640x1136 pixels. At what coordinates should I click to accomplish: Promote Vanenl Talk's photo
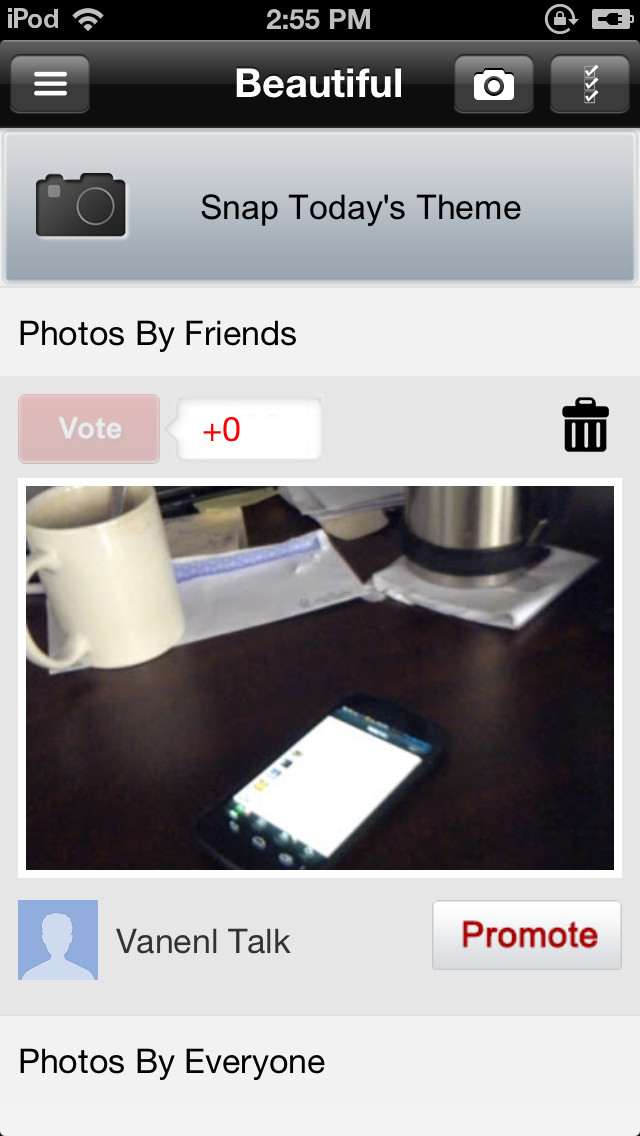pos(527,935)
